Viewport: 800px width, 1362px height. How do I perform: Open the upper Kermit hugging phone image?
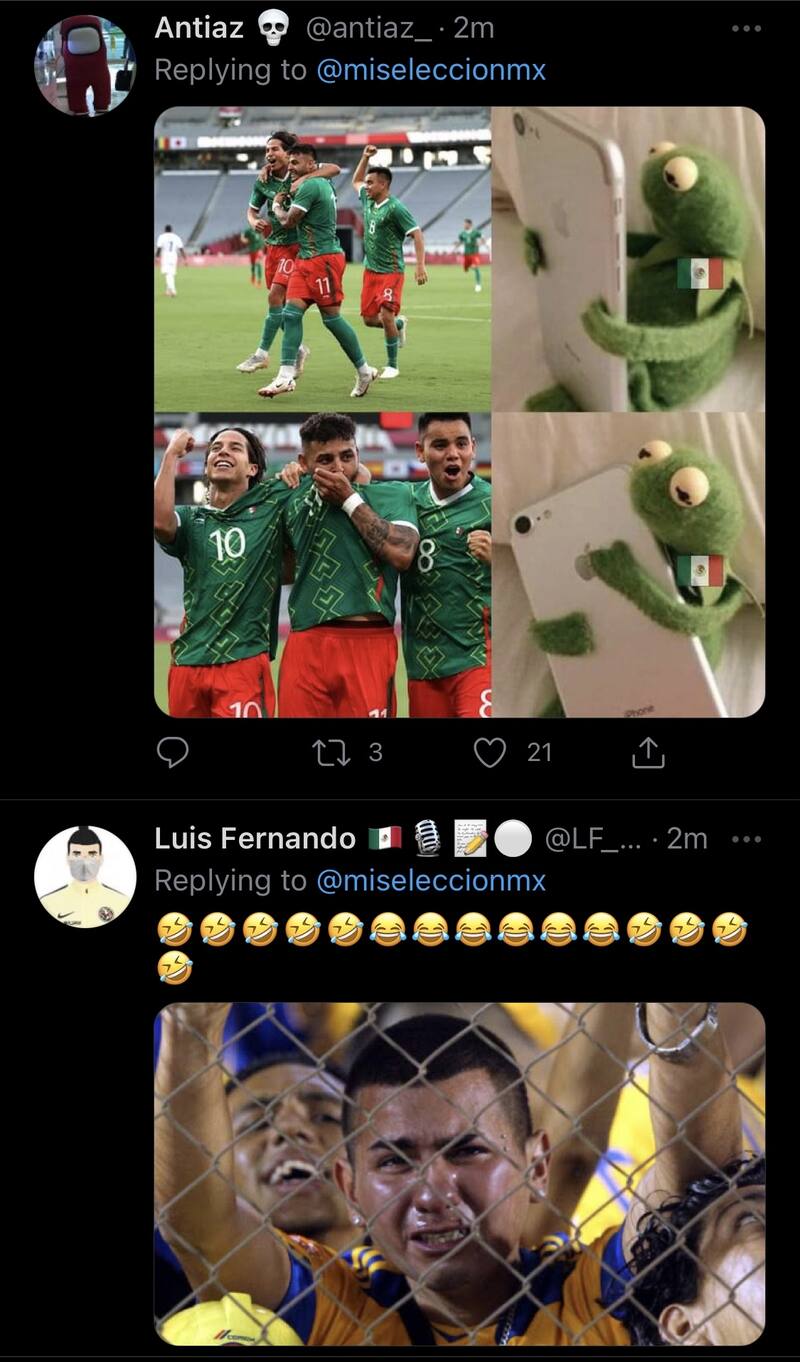point(629,259)
